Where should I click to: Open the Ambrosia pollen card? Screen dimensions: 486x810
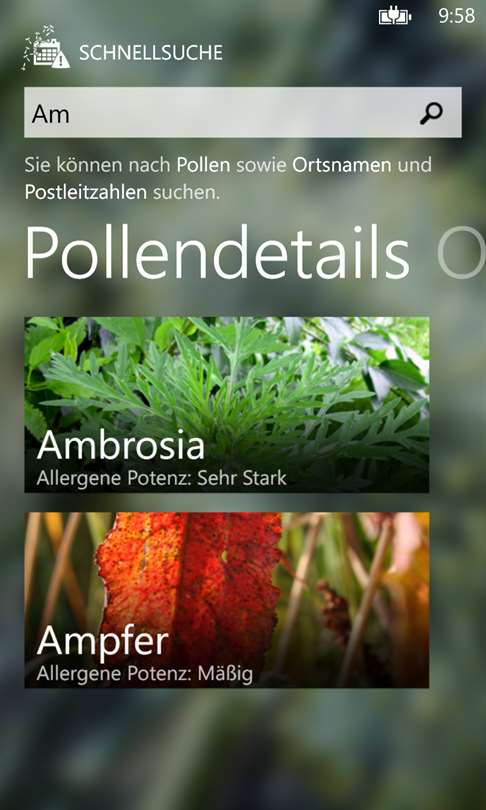coord(227,405)
